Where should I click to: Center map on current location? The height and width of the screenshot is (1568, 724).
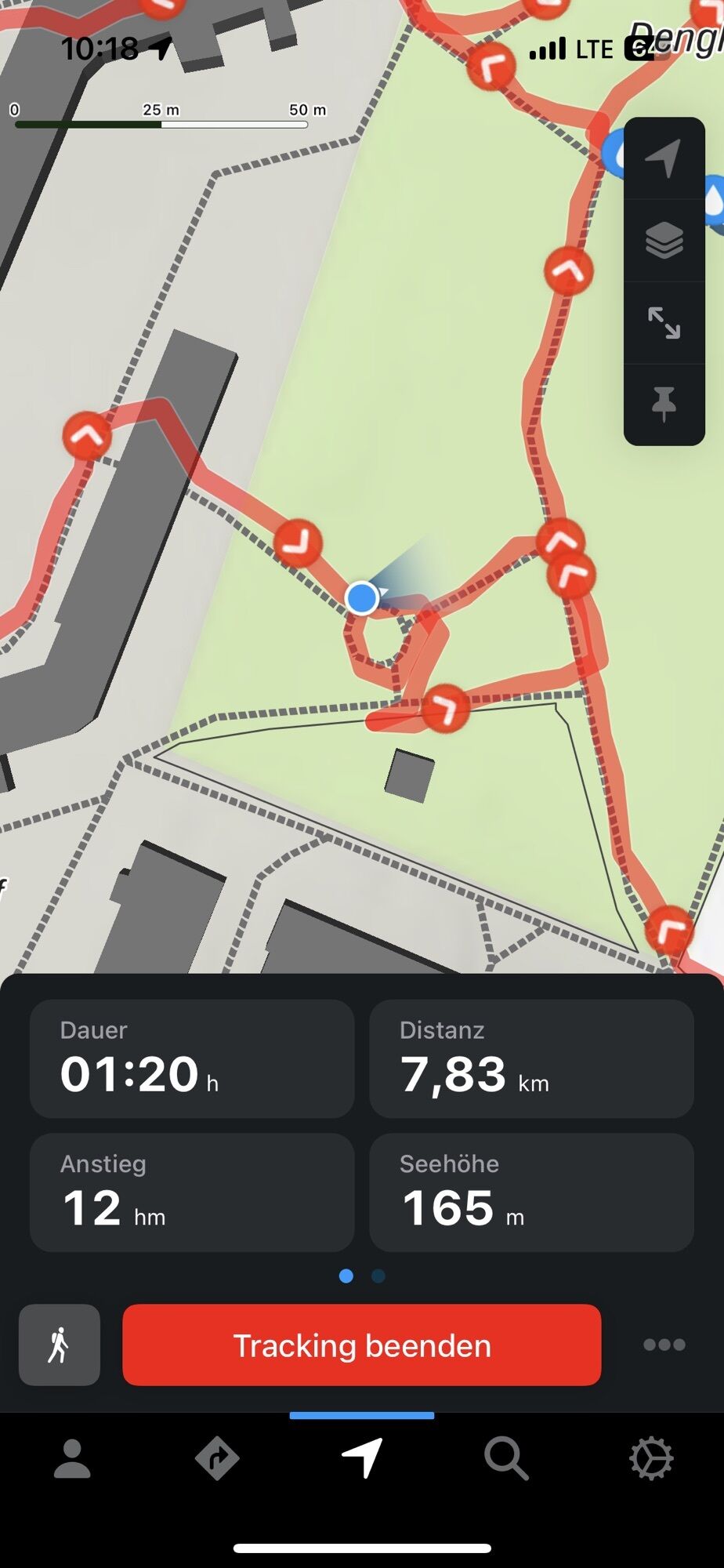click(664, 159)
